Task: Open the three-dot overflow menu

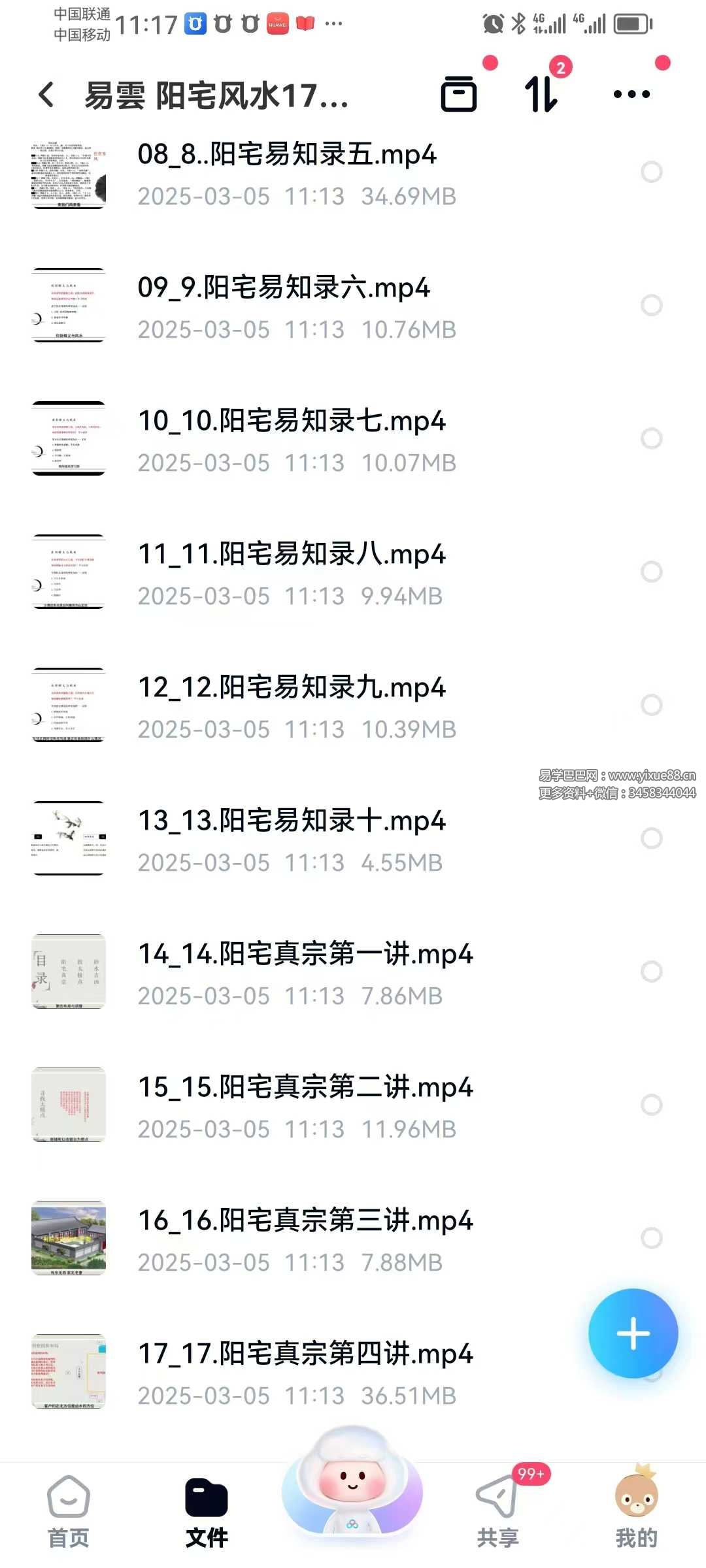Action: [631, 95]
